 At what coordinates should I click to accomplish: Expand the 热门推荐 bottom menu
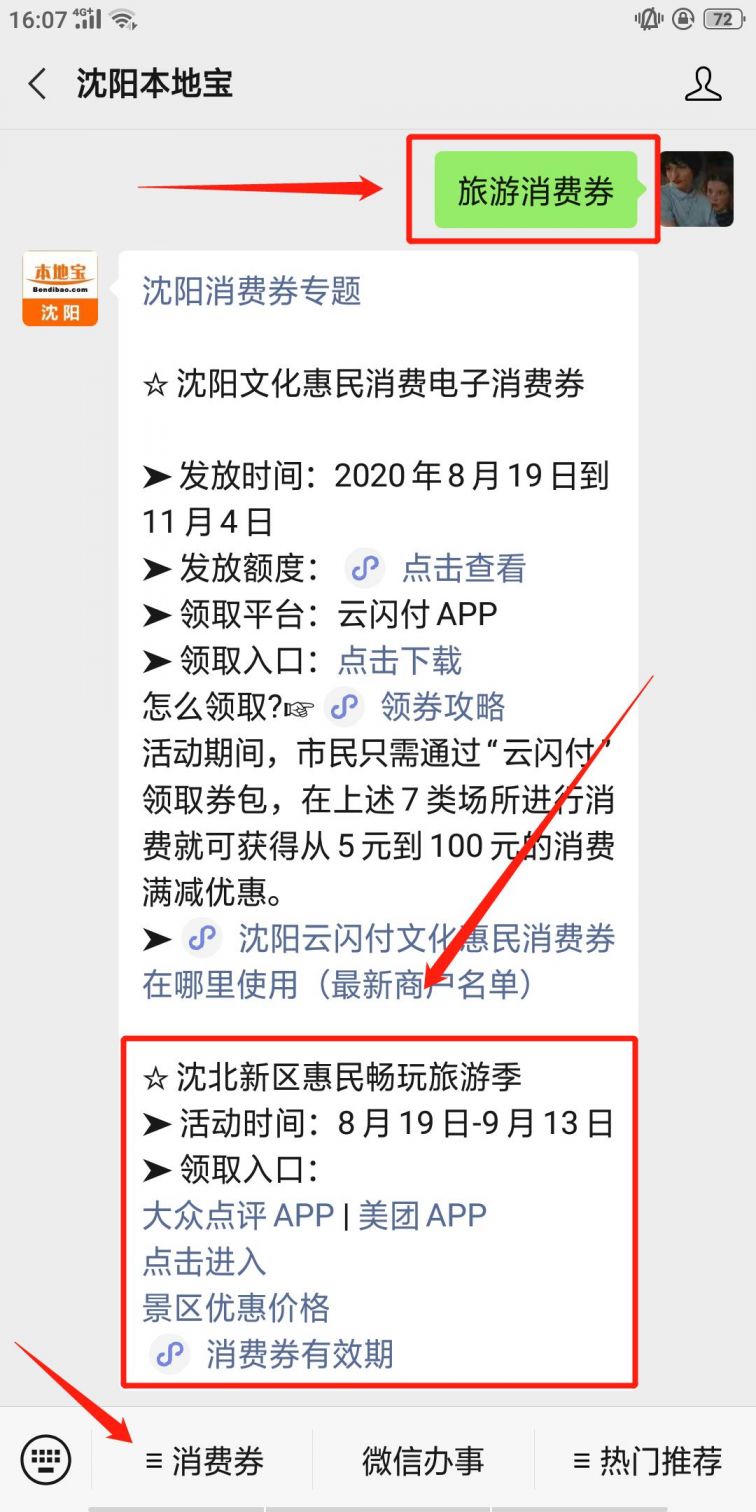[x=647, y=1461]
